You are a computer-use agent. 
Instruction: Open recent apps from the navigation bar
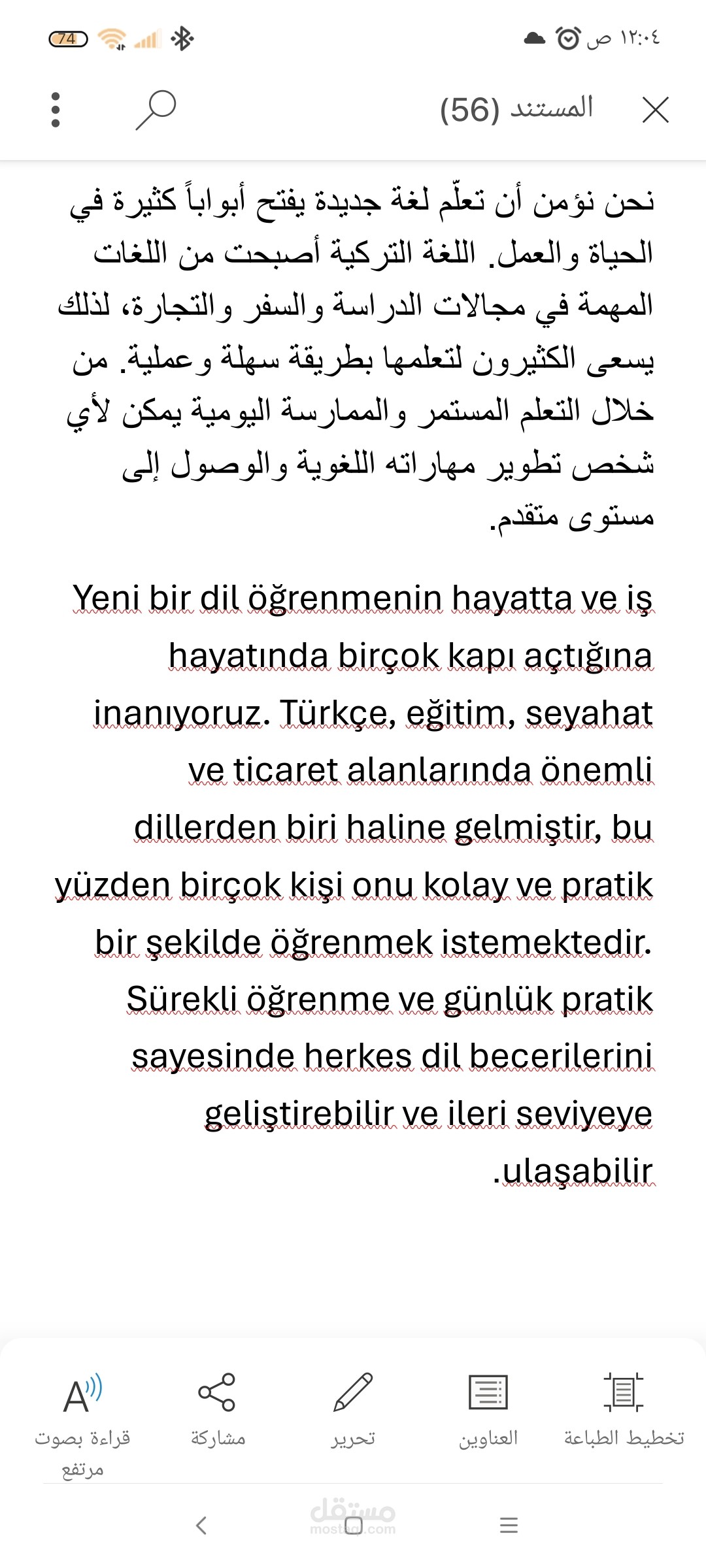click(509, 1526)
